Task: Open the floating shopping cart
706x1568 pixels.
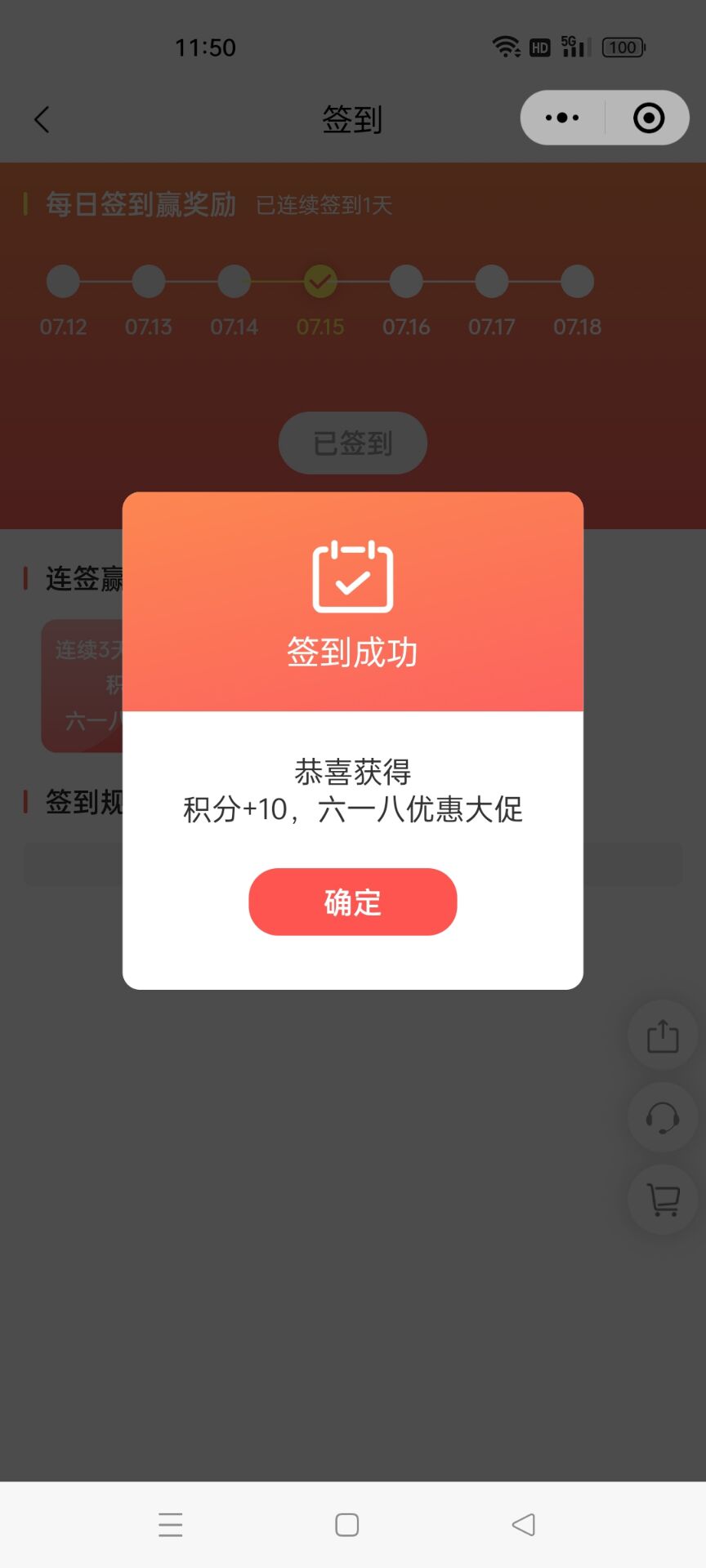Action: [663, 1200]
